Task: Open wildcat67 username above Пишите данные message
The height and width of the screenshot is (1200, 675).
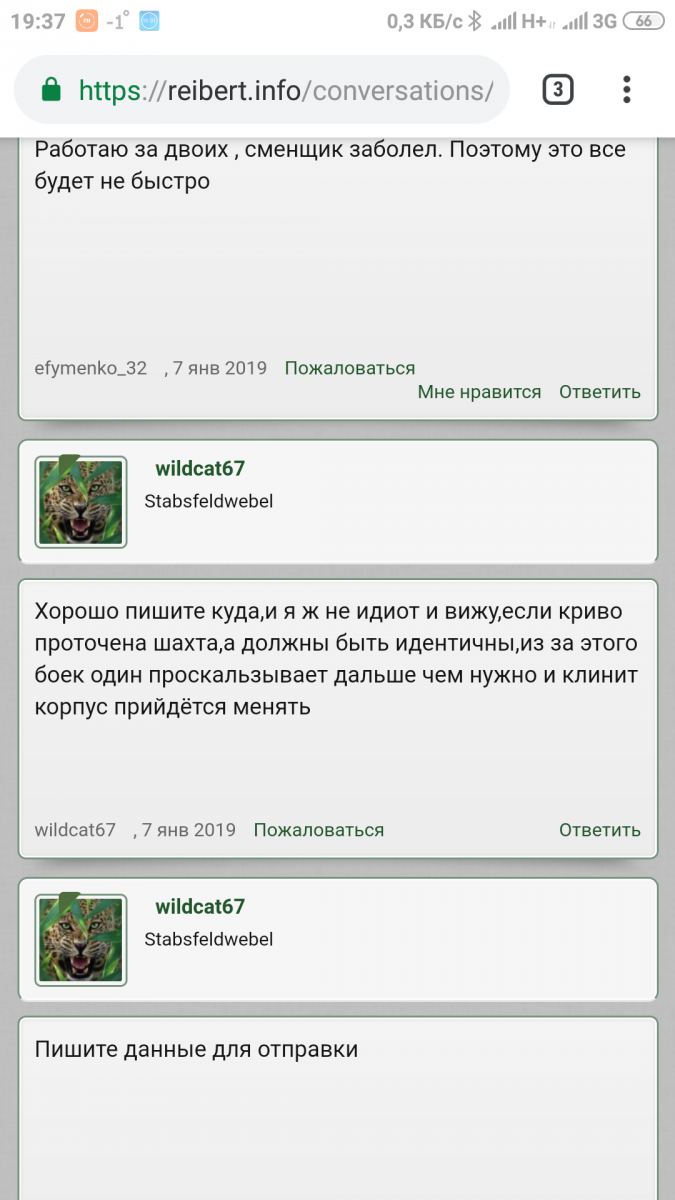Action: [200, 907]
